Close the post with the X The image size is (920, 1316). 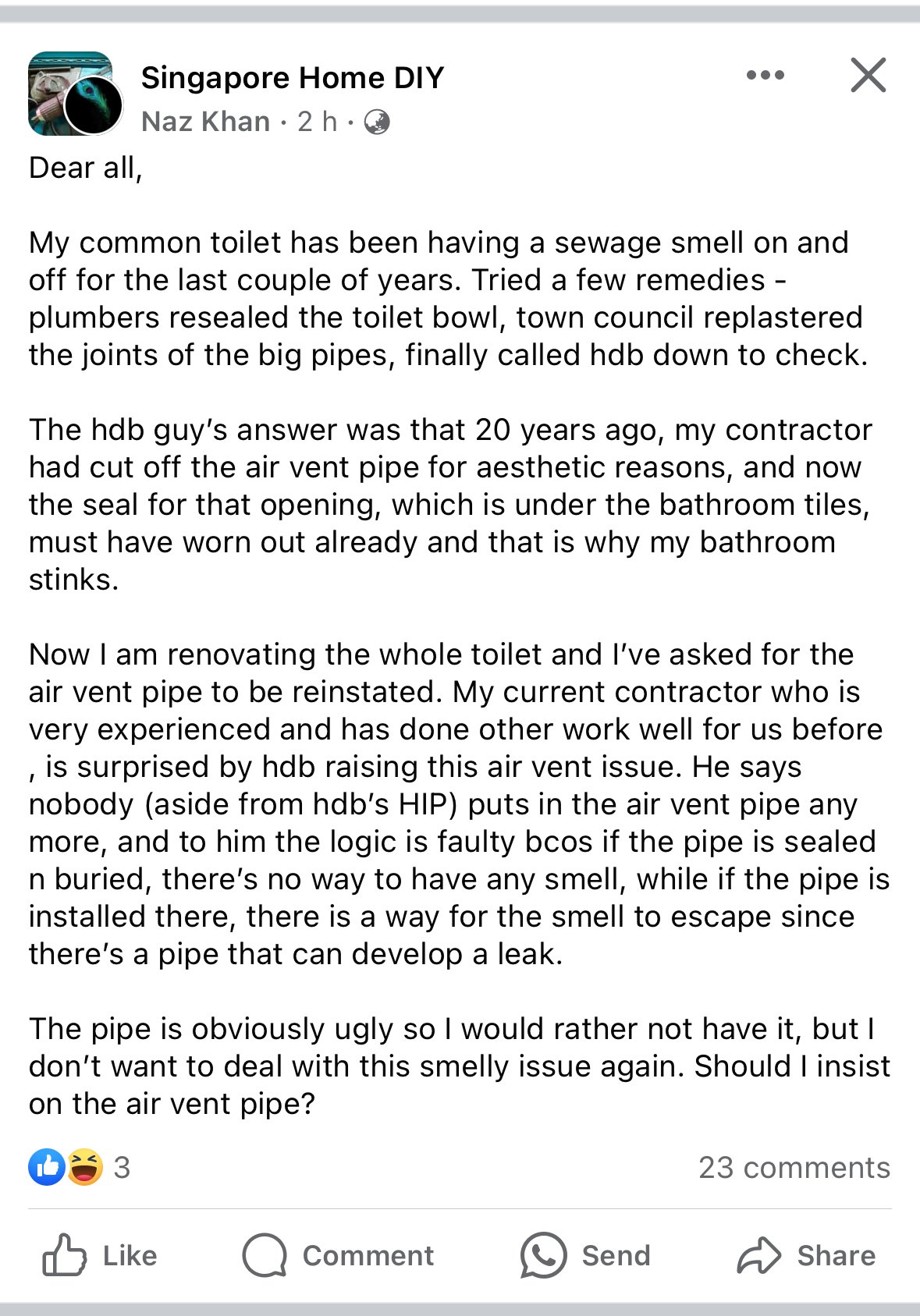[868, 76]
